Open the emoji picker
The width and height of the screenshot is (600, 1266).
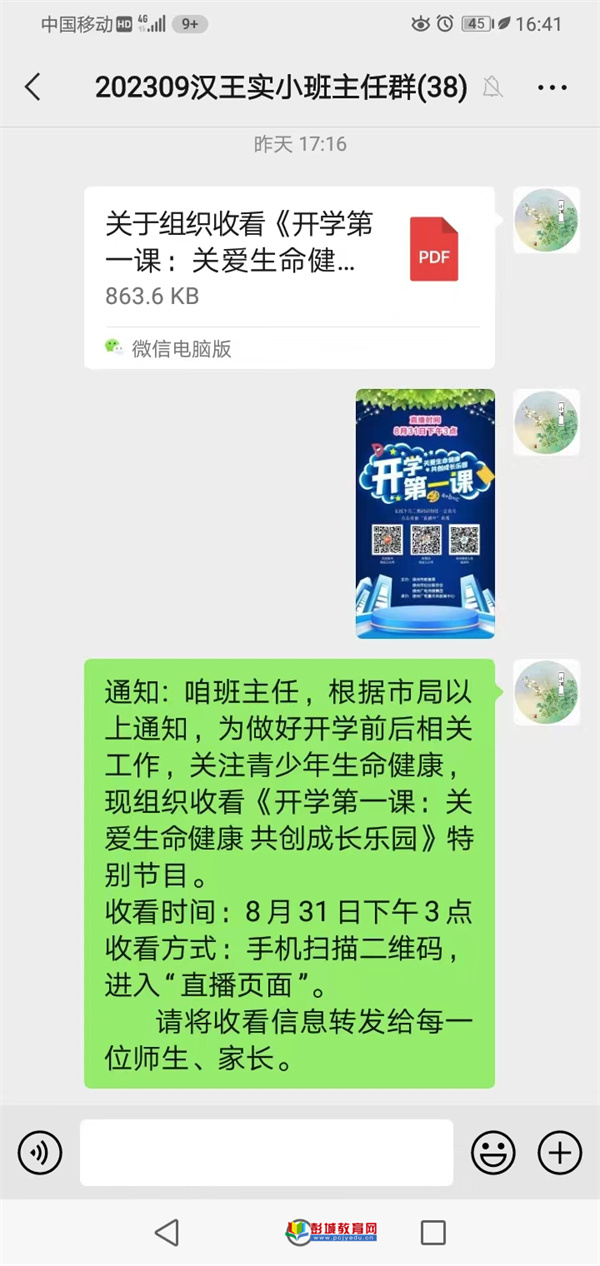(493, 1152)
